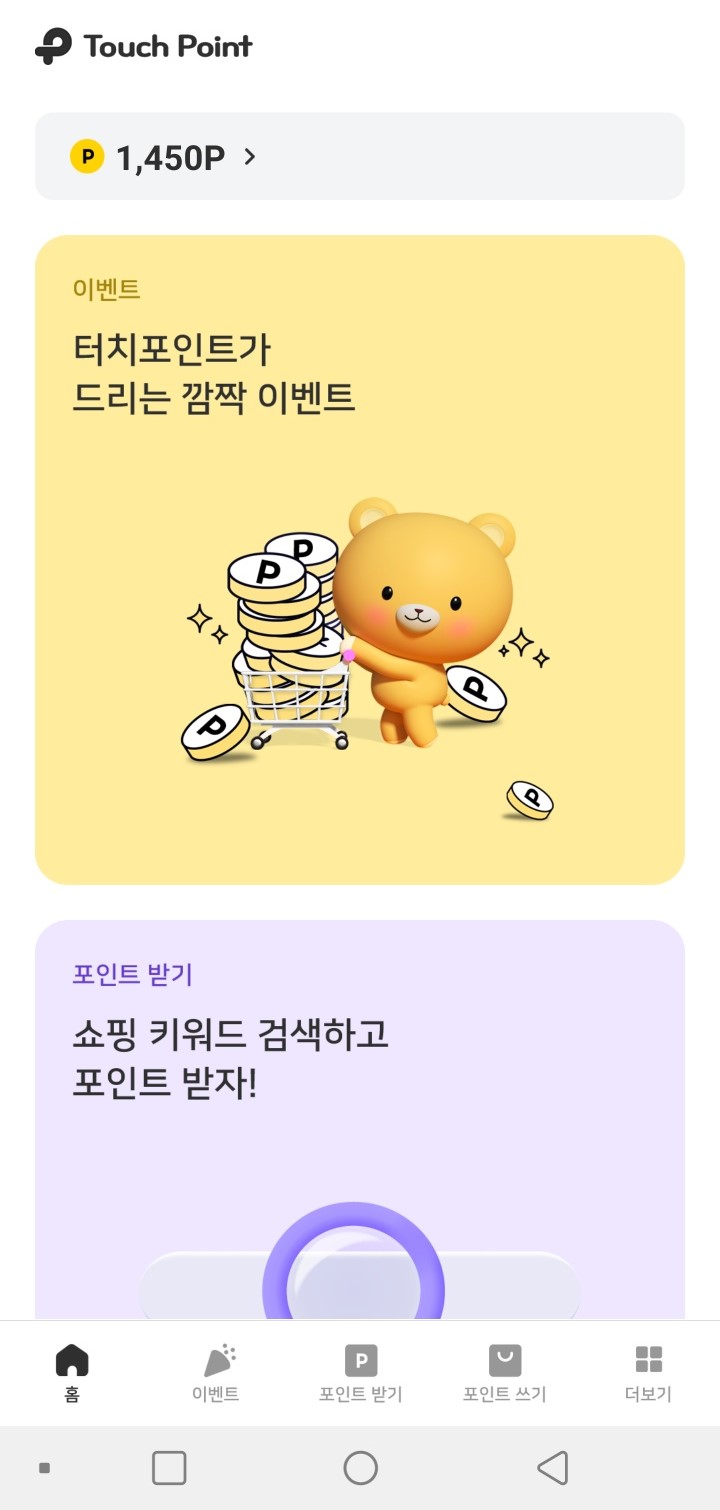Select the 홈 home icon
The height and width of the screenshot is (1510, 720).
72,1358
